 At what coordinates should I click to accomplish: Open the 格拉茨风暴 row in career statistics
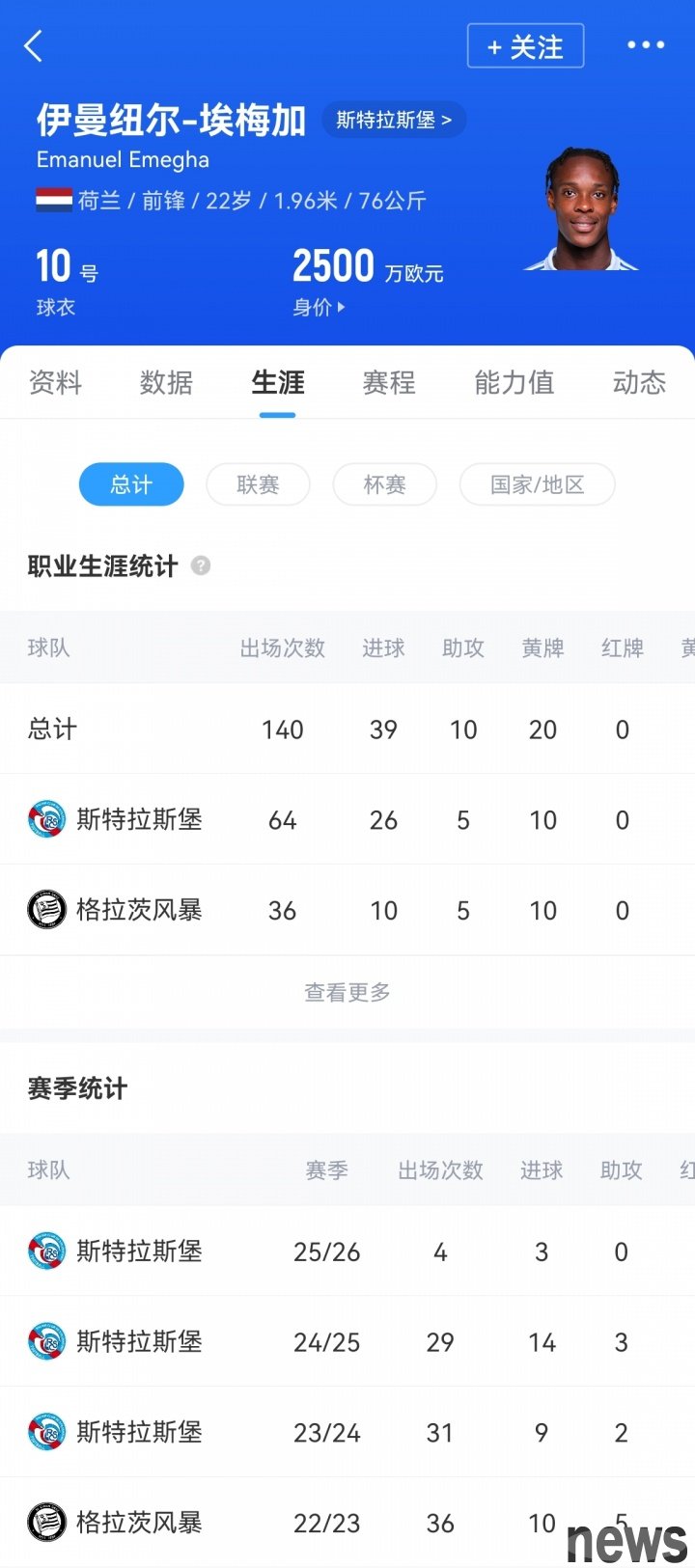pos(139,910)
